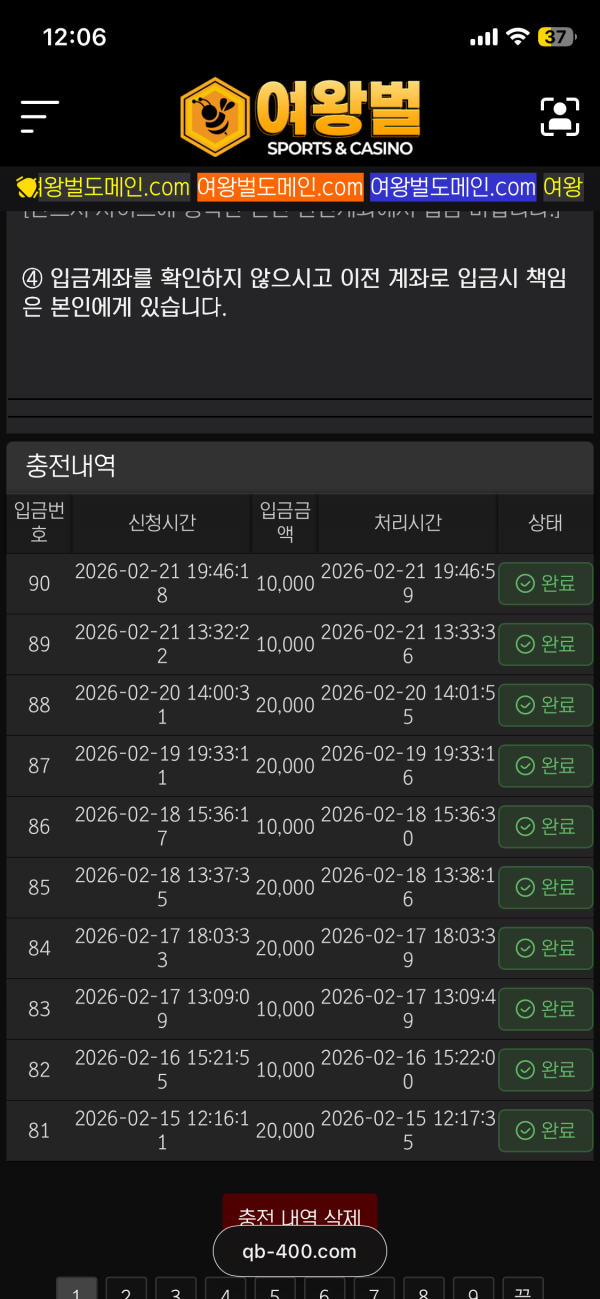Open the hamburger side menu
The height and width of the screenshot is (1299, 600).
click(x=40, y=117)
